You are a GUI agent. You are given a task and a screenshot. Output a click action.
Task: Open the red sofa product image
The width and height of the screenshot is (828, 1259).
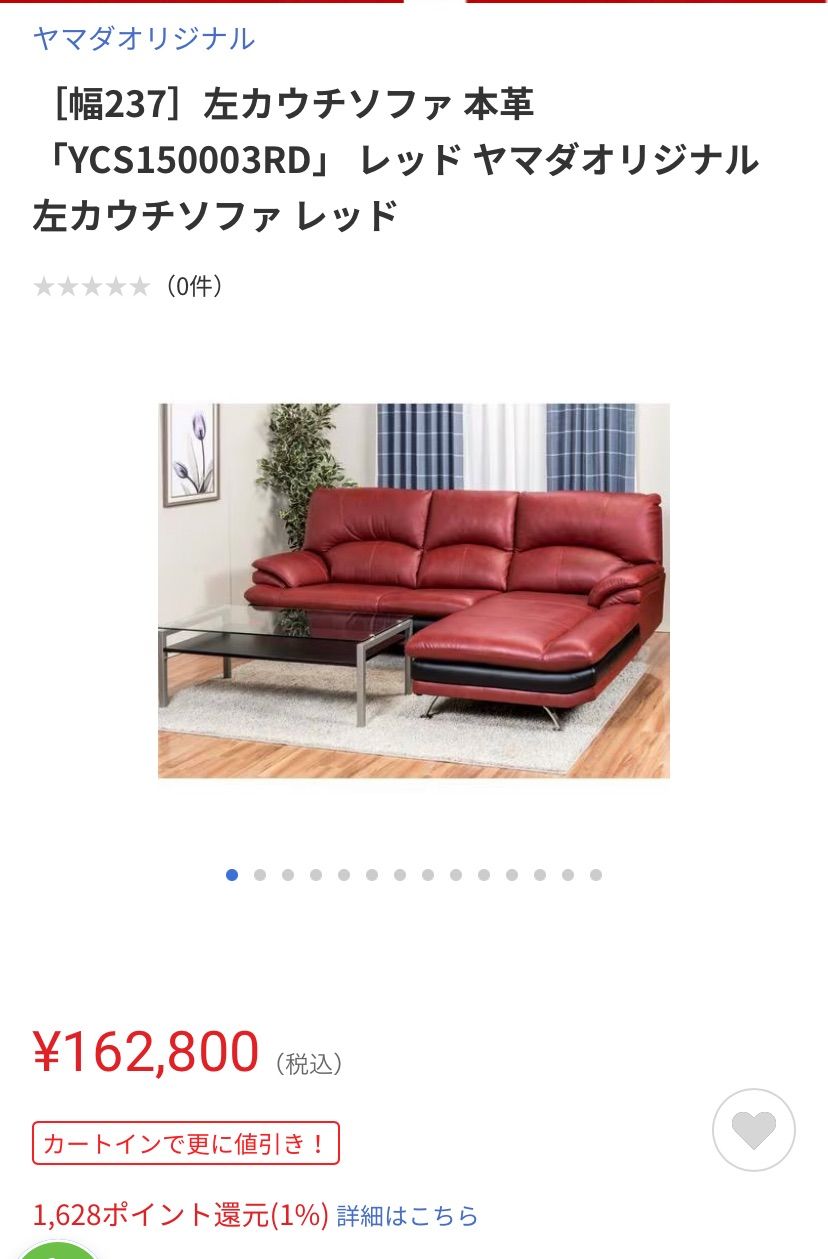[x=413, y=590]
